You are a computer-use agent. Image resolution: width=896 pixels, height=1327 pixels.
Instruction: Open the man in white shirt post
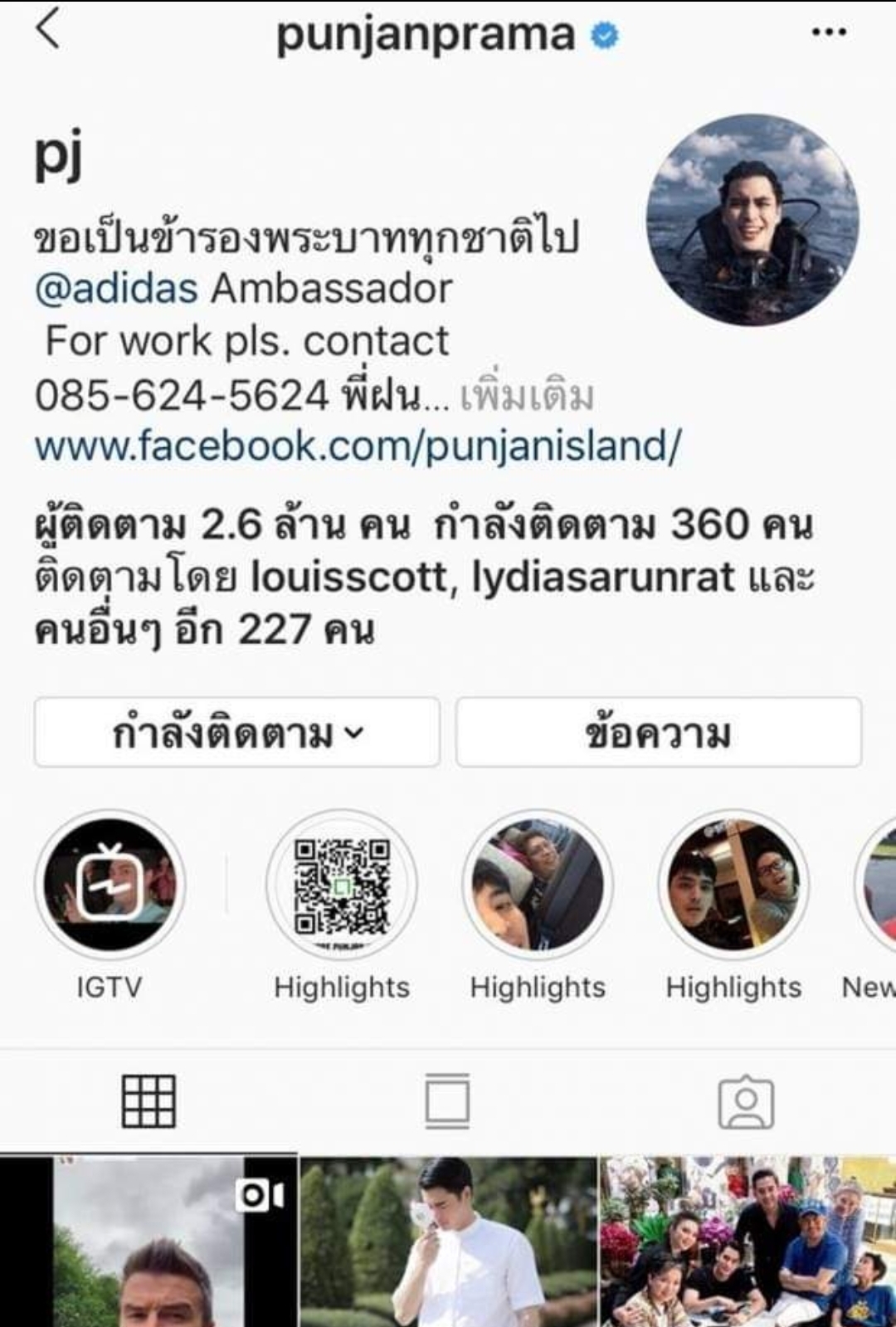447,1242
